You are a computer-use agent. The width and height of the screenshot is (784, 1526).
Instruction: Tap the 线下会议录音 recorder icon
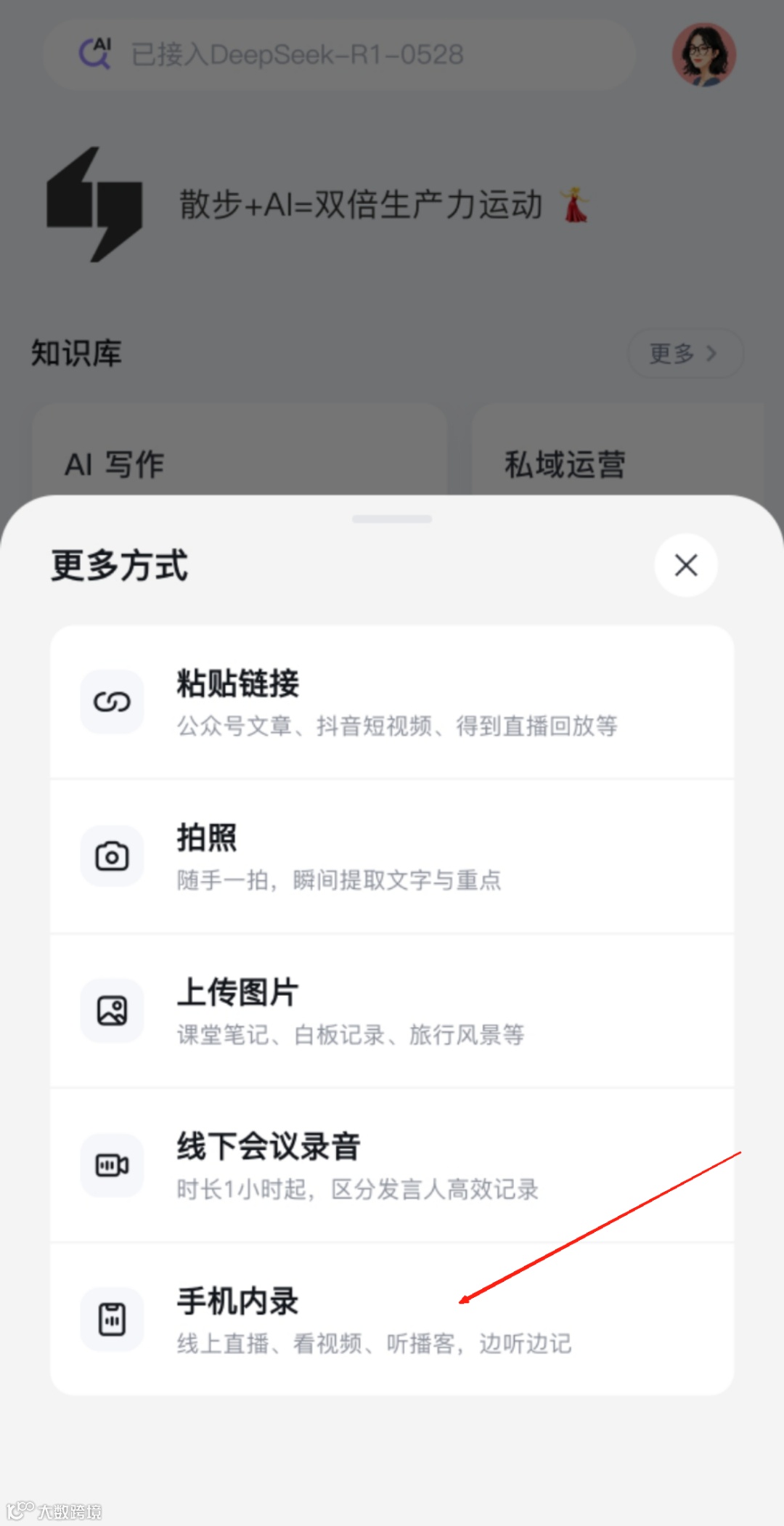pyautogui.click(x=112, y=1165)
